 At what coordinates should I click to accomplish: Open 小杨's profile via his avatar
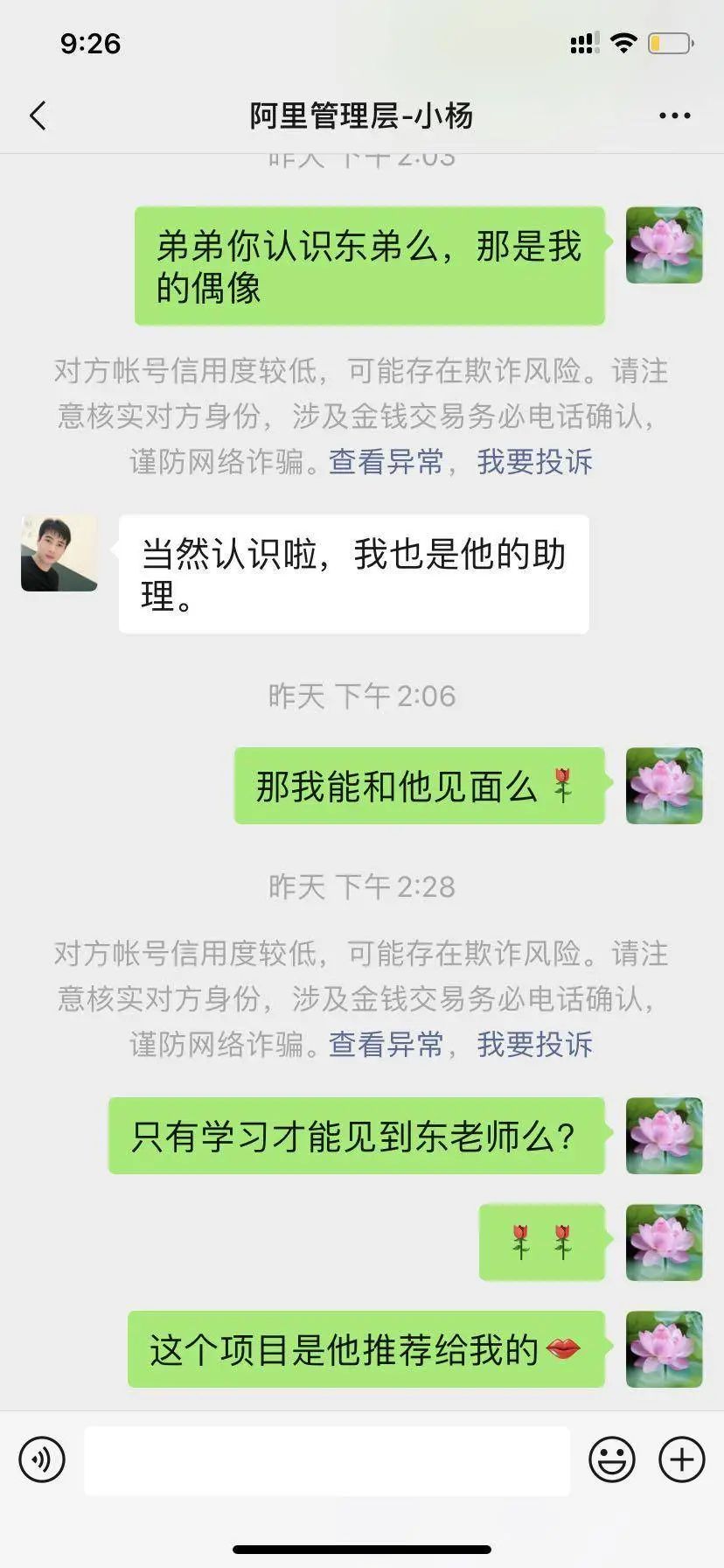(x=59, y=553)
